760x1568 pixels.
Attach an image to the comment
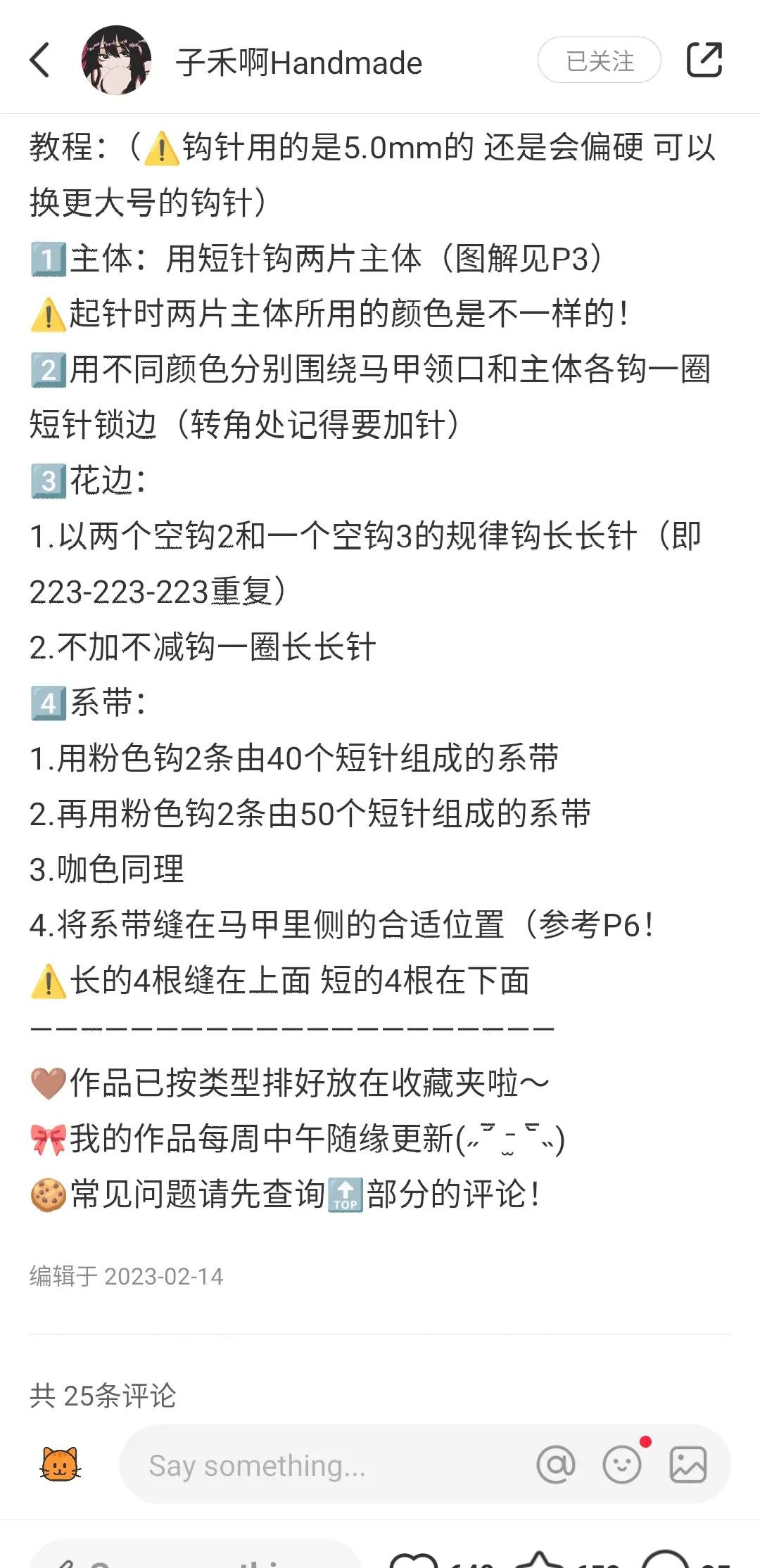[688, 1465]
